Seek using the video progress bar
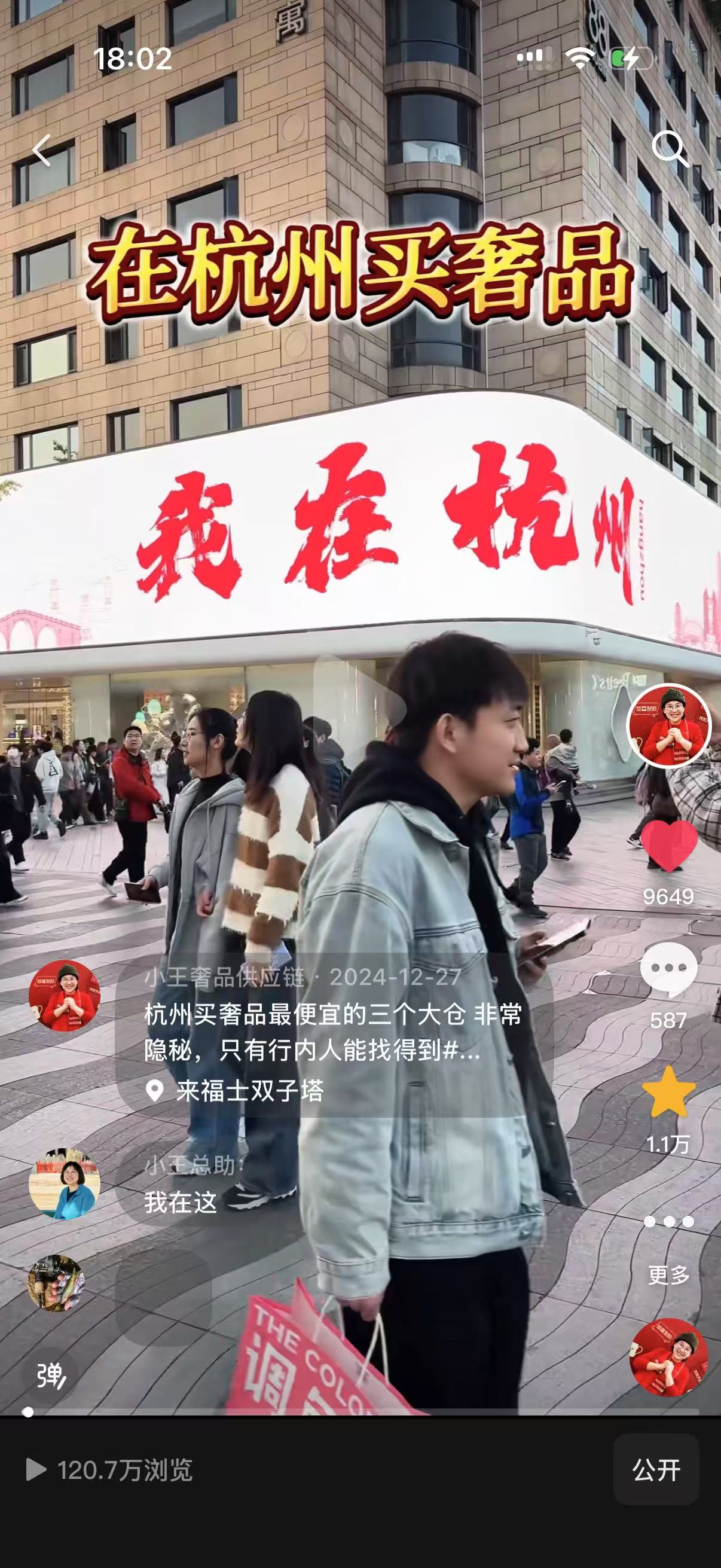The height and width of the screenshot is (1568, 721). point(360,1412)
